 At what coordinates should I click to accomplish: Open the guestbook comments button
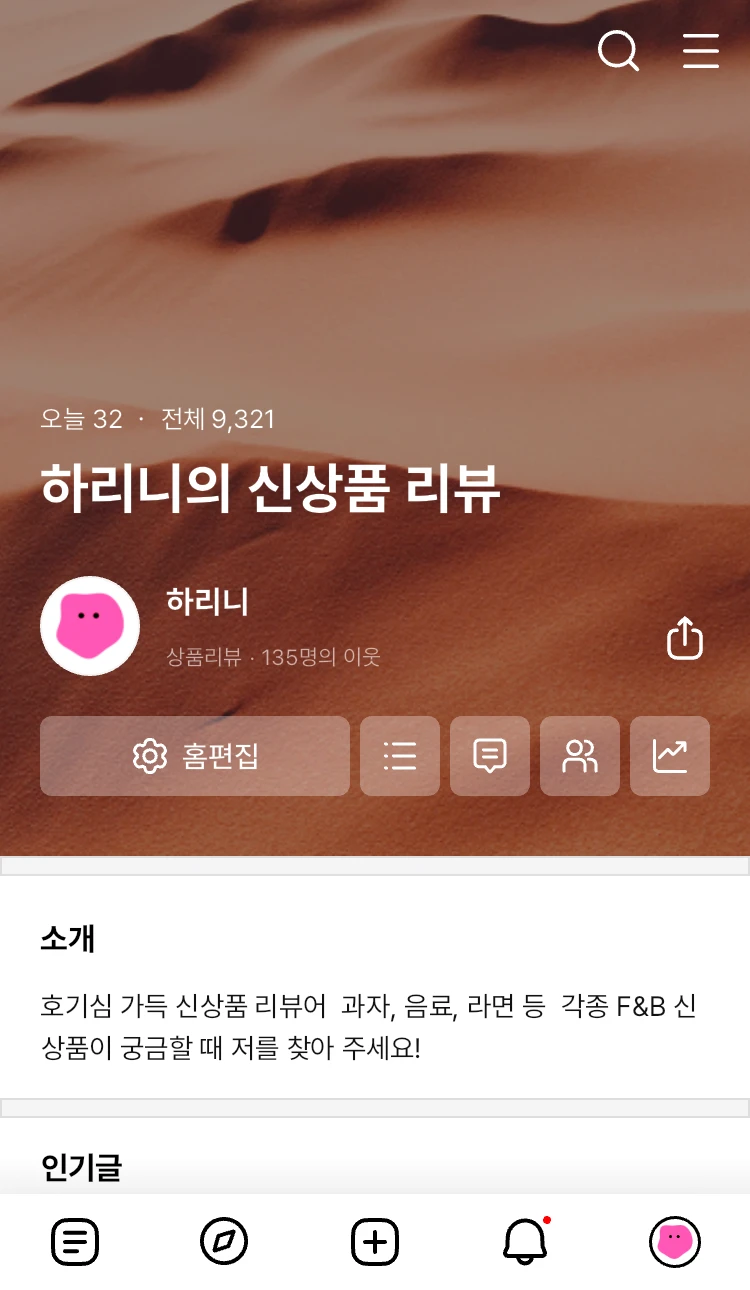pos(490,756)
